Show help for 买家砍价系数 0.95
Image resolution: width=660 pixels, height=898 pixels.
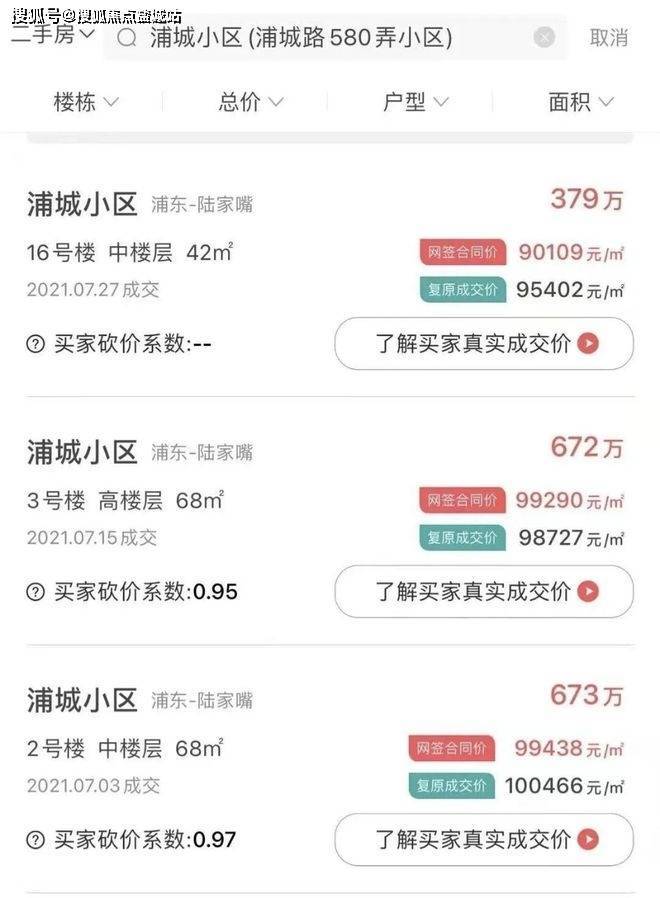click(36, 592)
